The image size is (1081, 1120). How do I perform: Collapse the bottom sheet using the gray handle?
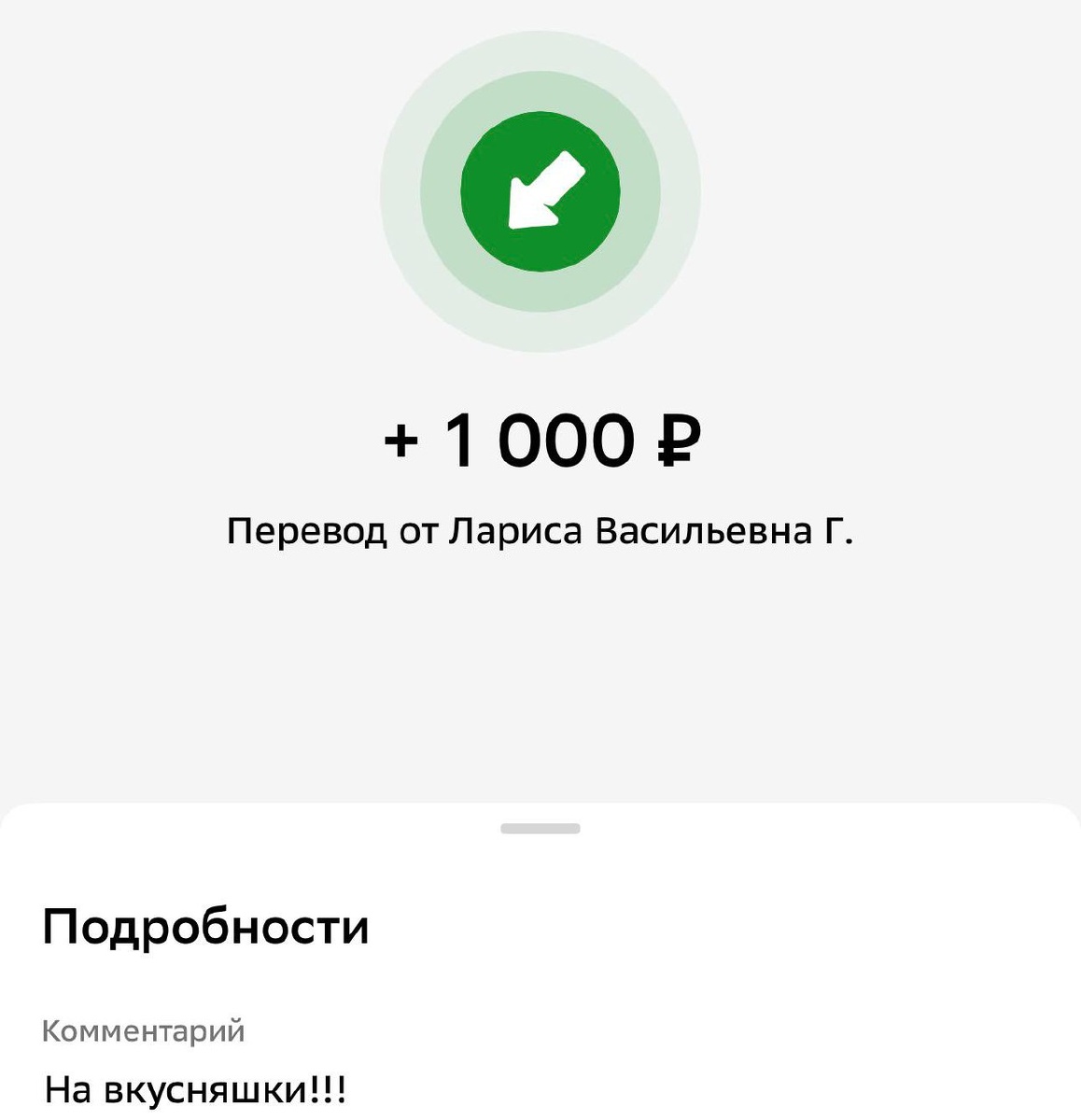click(540, 826)
